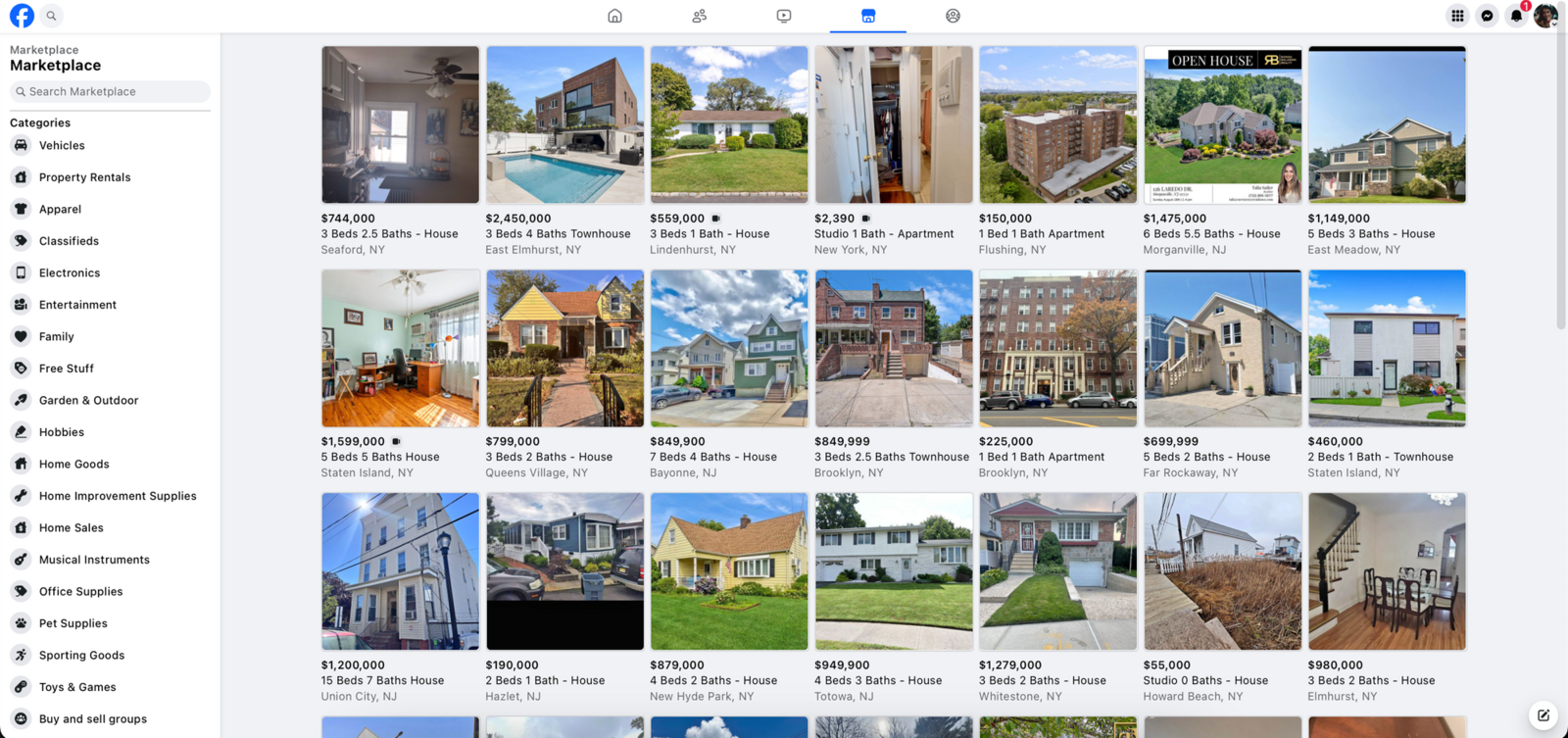1568x738 pixels.
Task: Choose the Free Stuff category
Action: [66, 369]
